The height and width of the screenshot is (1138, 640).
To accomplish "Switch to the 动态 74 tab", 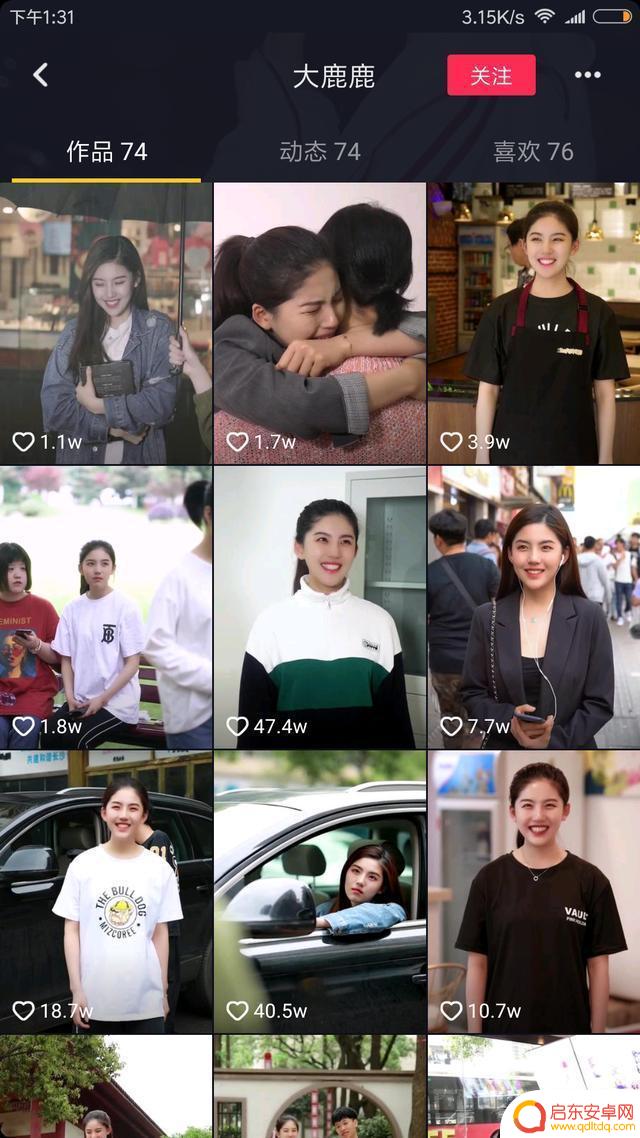I will tap(320, 152).
